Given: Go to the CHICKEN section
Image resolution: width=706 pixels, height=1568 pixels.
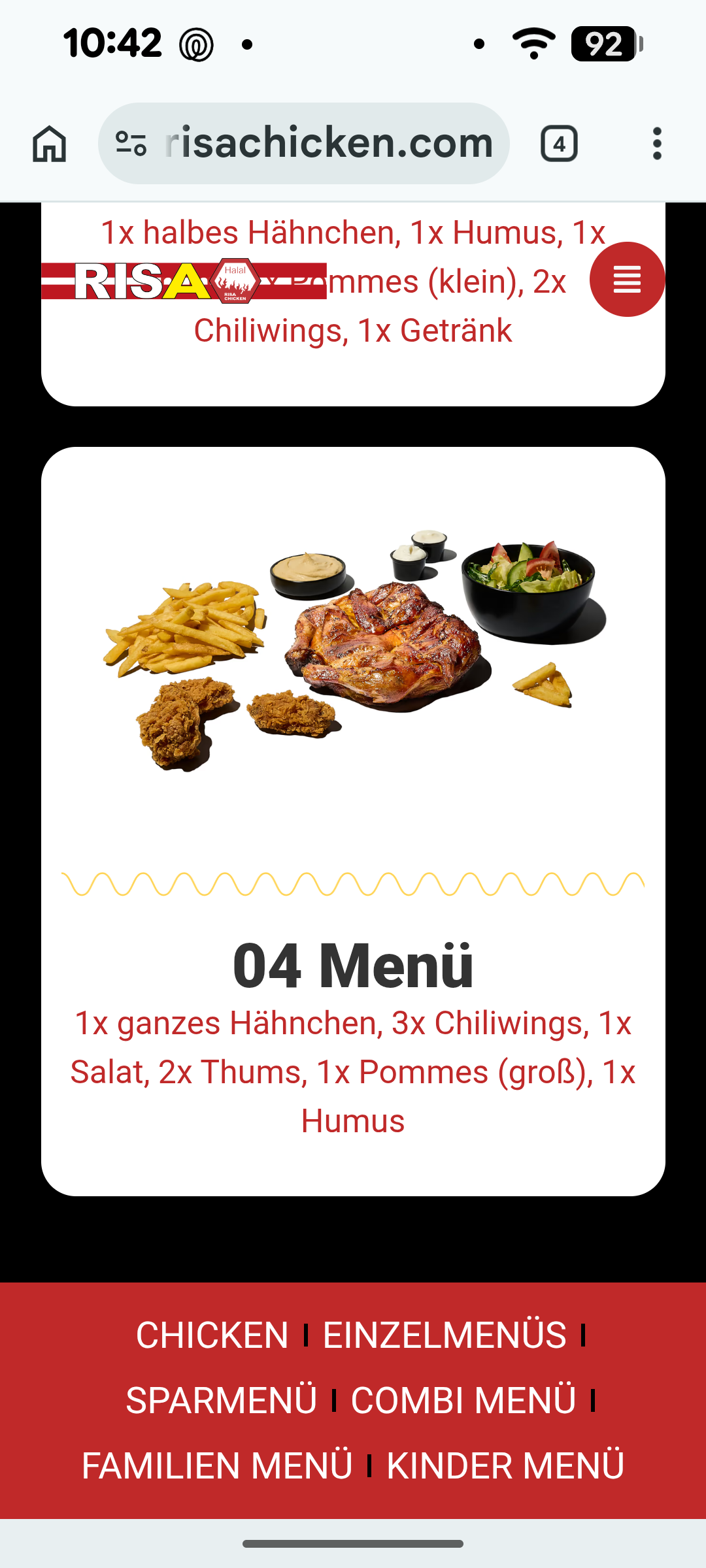Looking at the screenshot, I should (212, 1335).
